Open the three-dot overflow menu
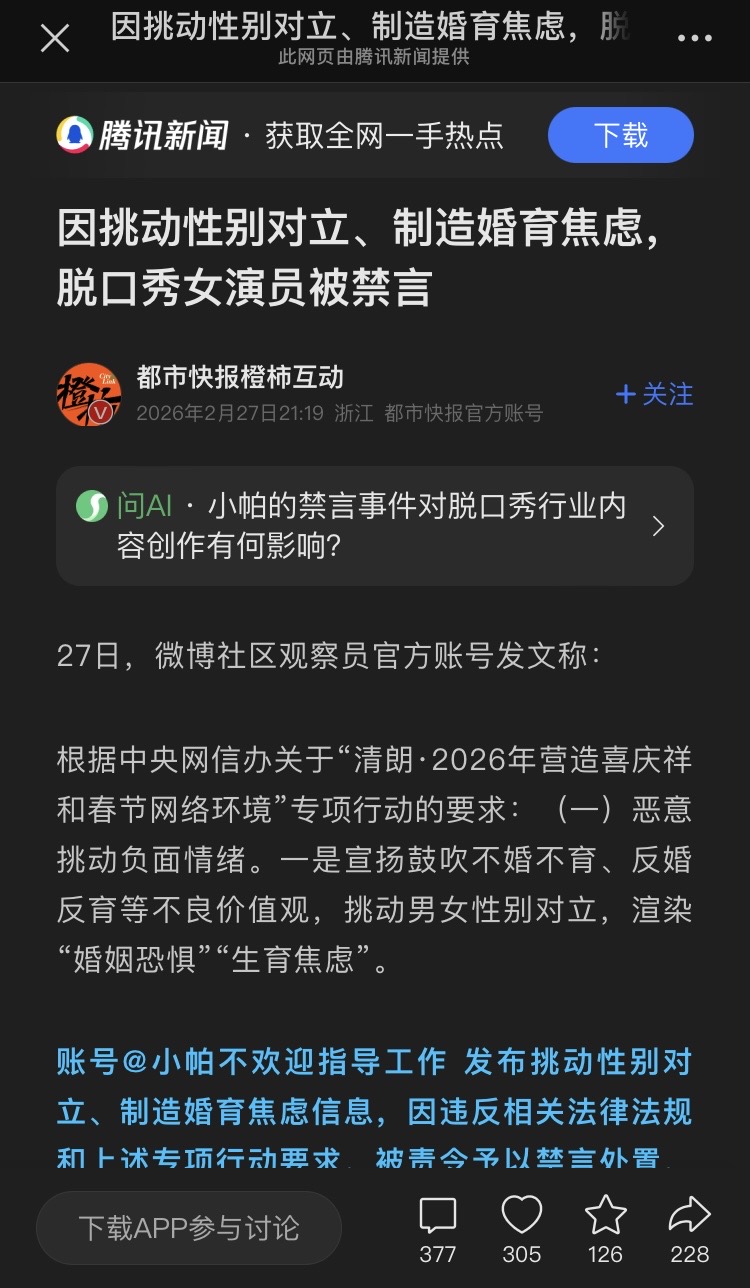The height and width of the screenshot is (1288, 750). pyautogui.click(x=695, y=39)
